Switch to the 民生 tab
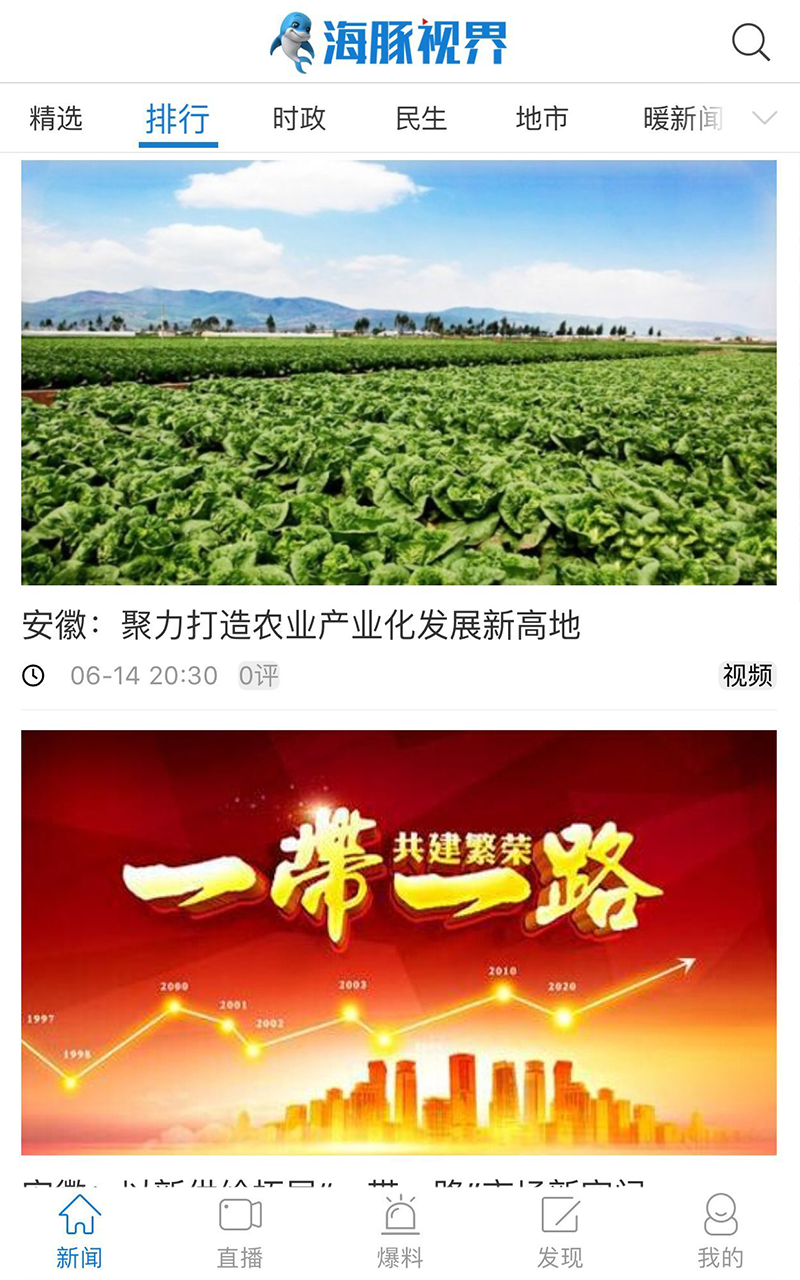 point(421,119)
